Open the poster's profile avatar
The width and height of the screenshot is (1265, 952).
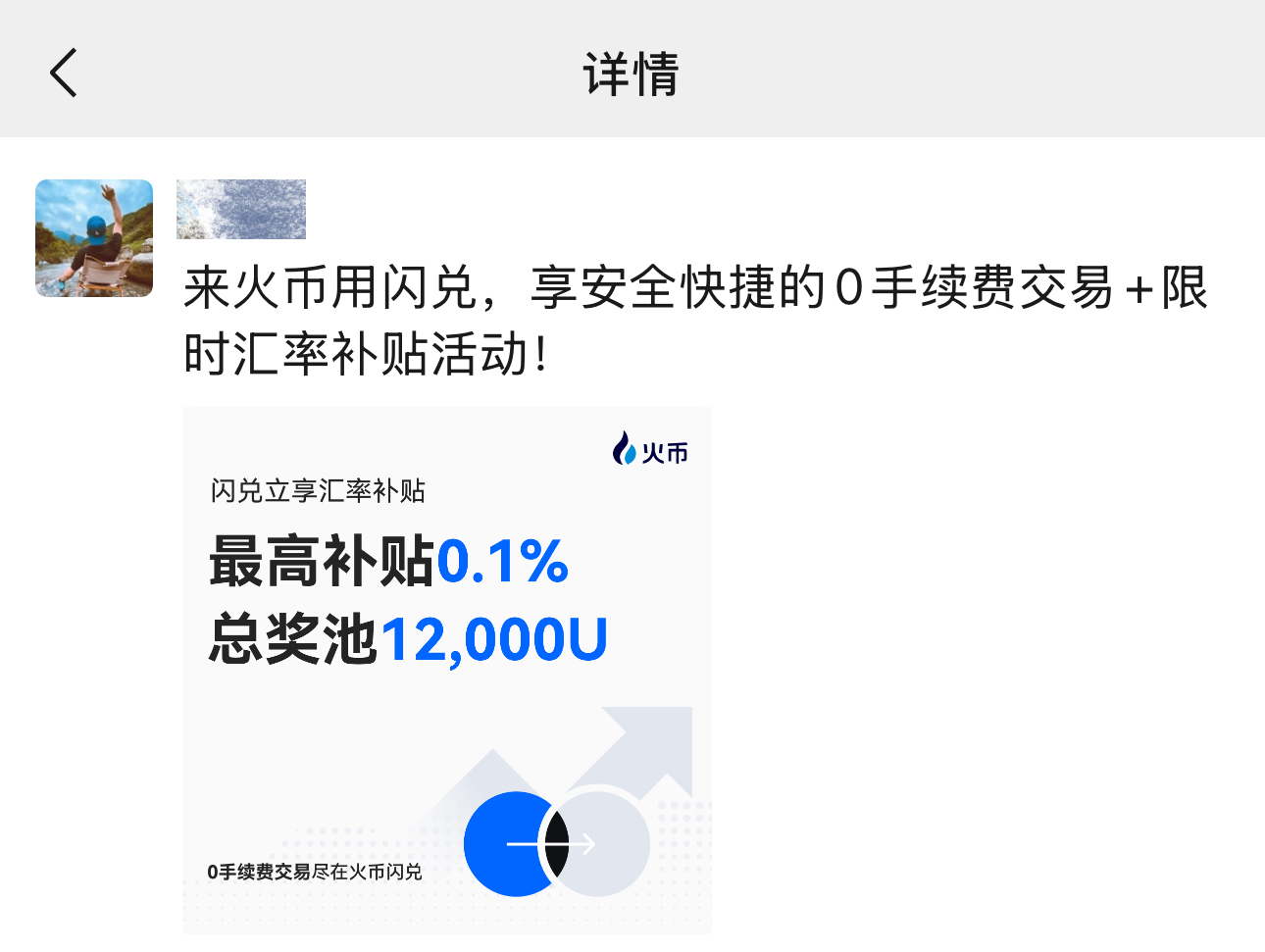click(x=94, y=238)
